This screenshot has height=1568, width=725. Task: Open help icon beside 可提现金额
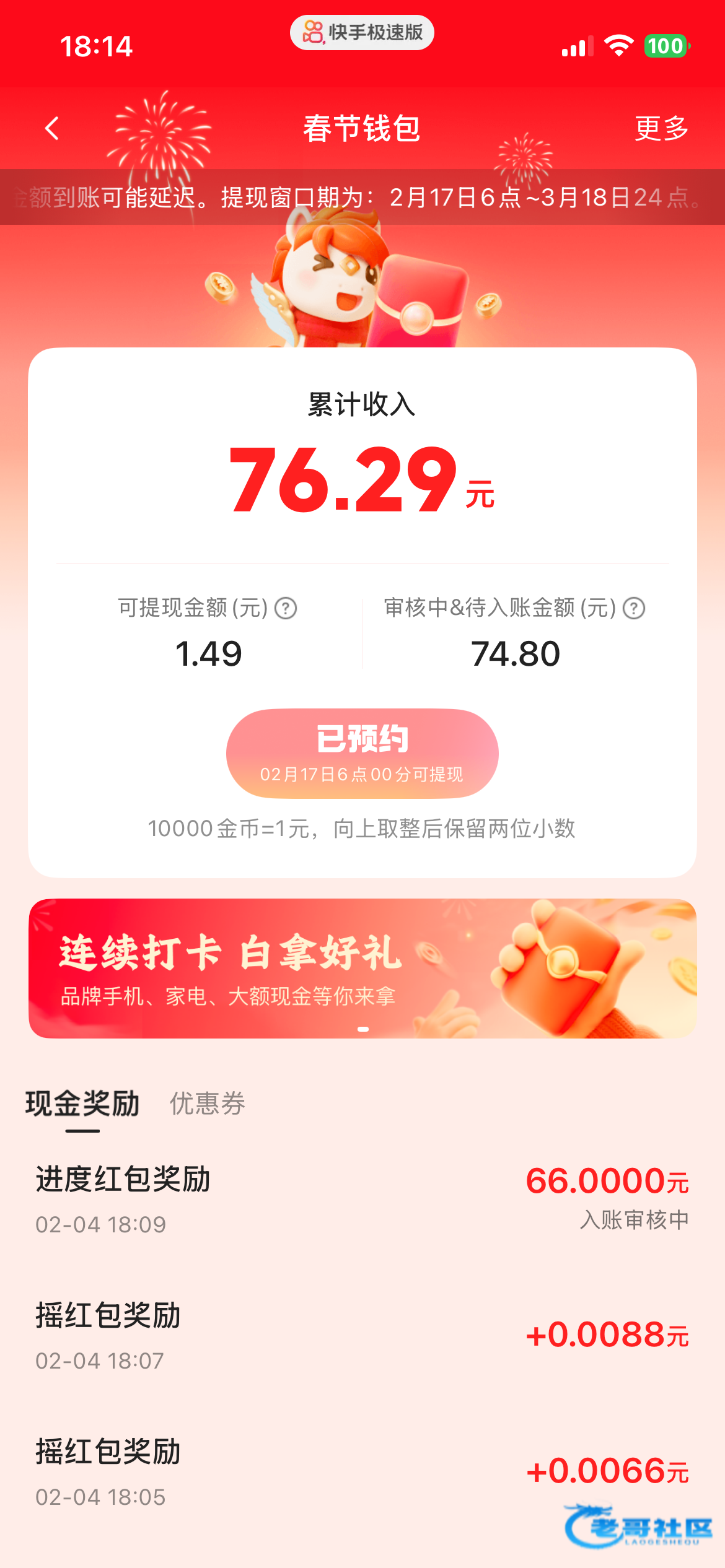286,608
